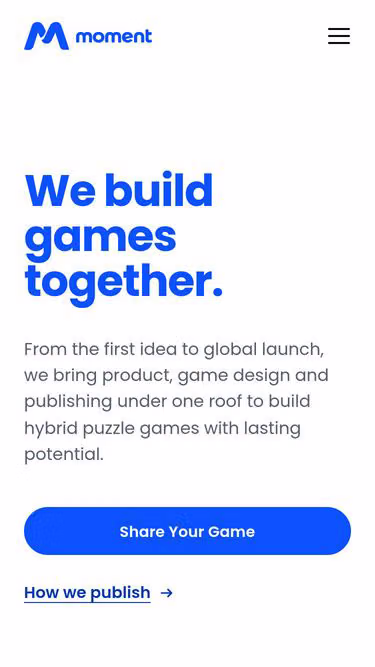The width and height of the screenshot is (375, 667).
Task: Tap the Share Your Game button
Action: (188, 531)
